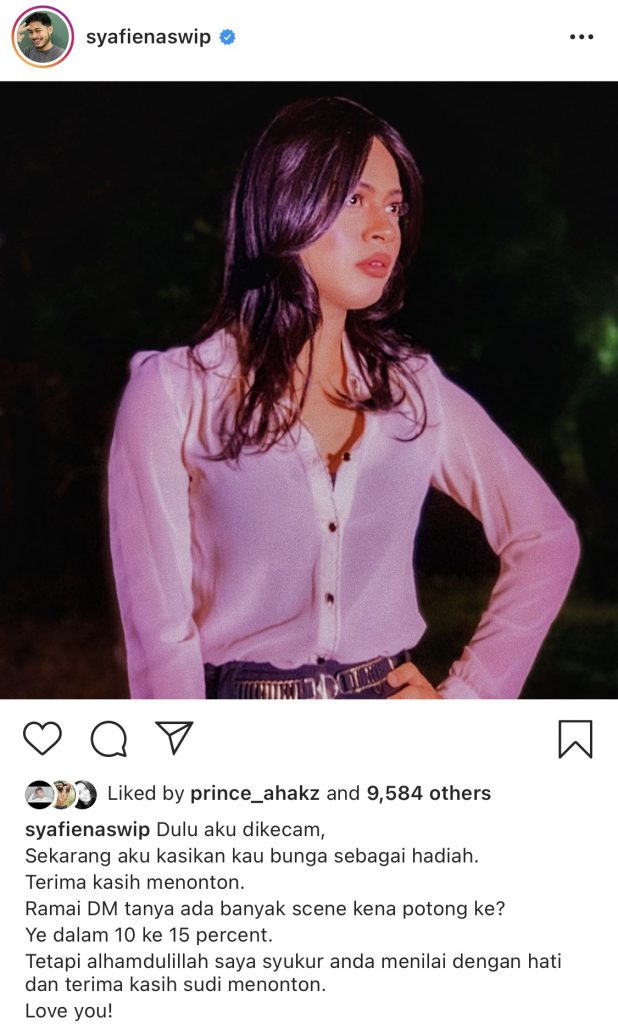Open prince_ahakz's profile from the likes line

pyautogui.click(x=256, y=793)
